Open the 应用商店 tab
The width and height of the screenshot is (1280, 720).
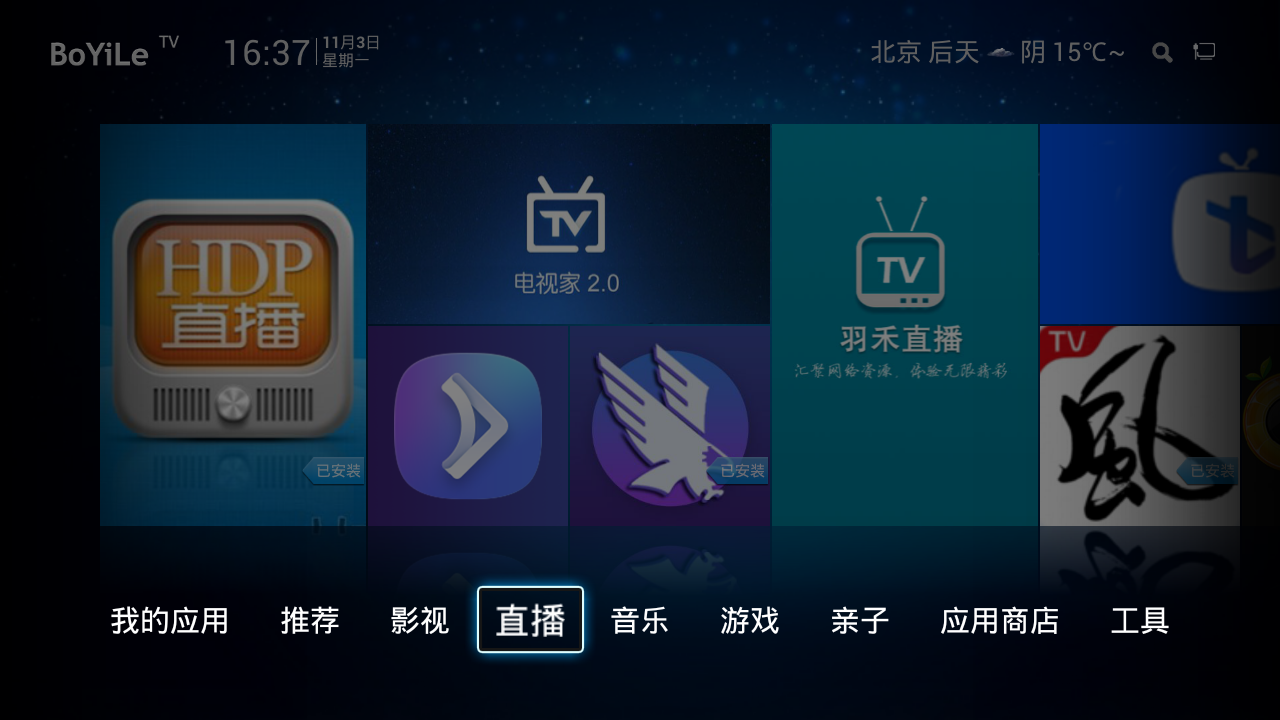1000,621
